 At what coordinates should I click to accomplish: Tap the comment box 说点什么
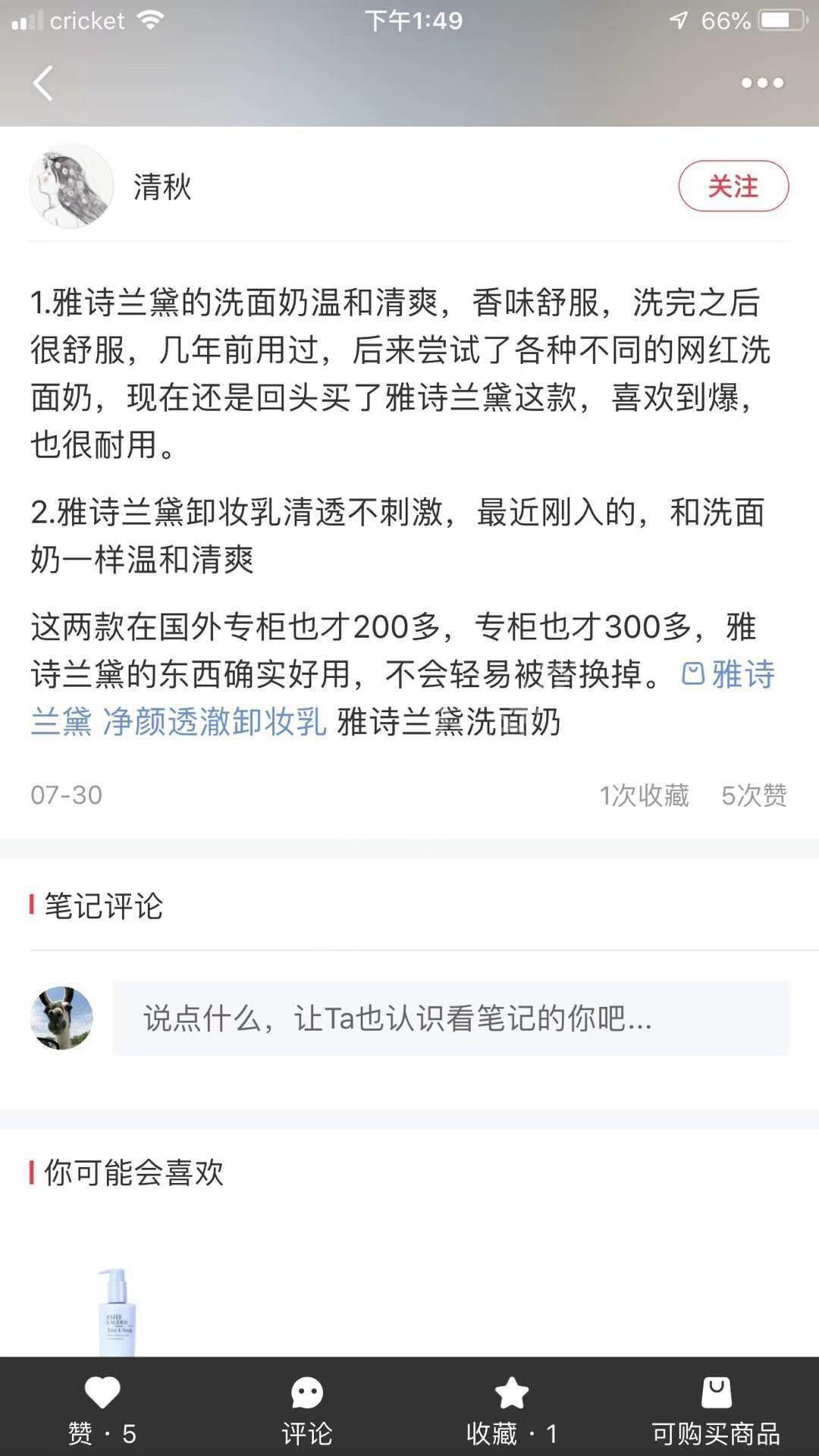(x=450, y=1018)
